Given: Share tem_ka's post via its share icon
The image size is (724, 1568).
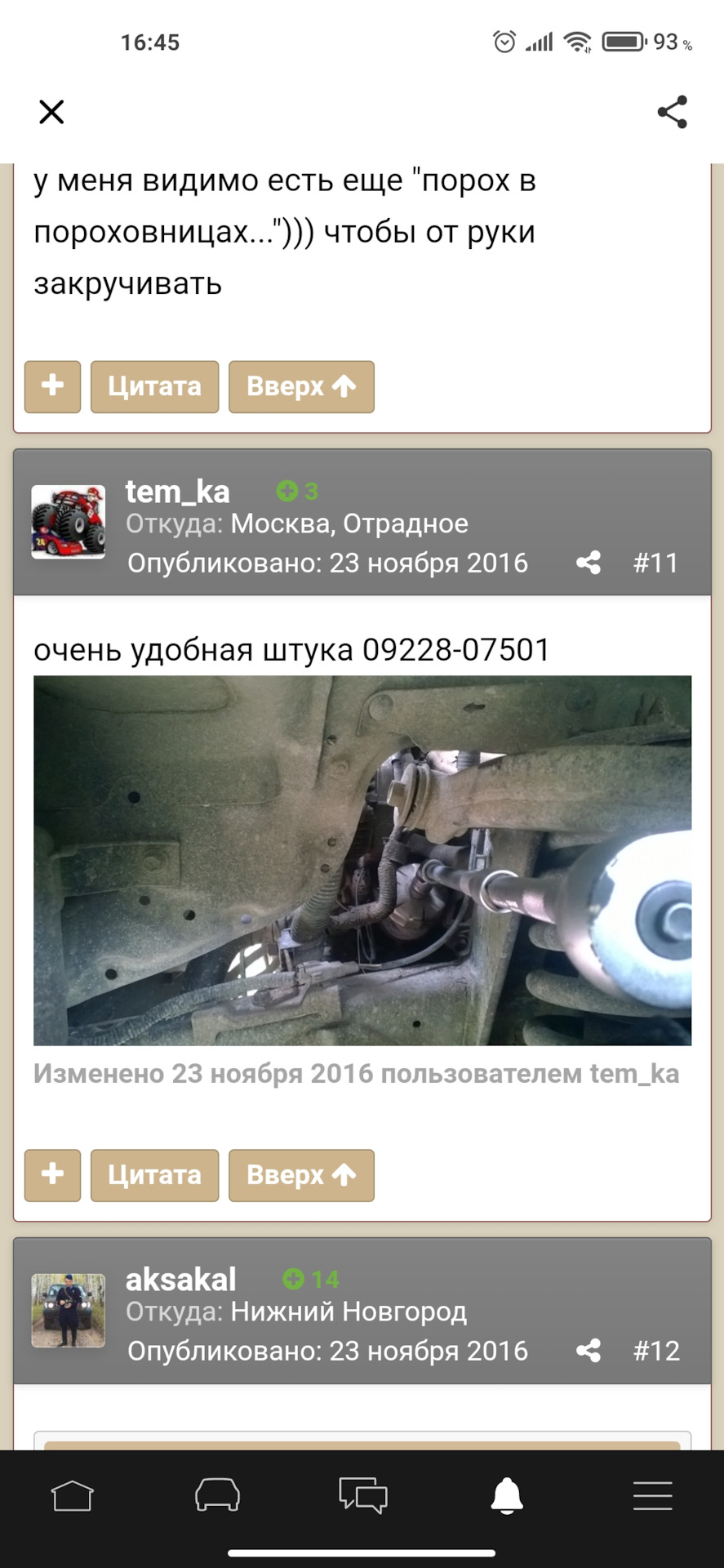Looking at the screenshot, I should [x=589, y=563].
